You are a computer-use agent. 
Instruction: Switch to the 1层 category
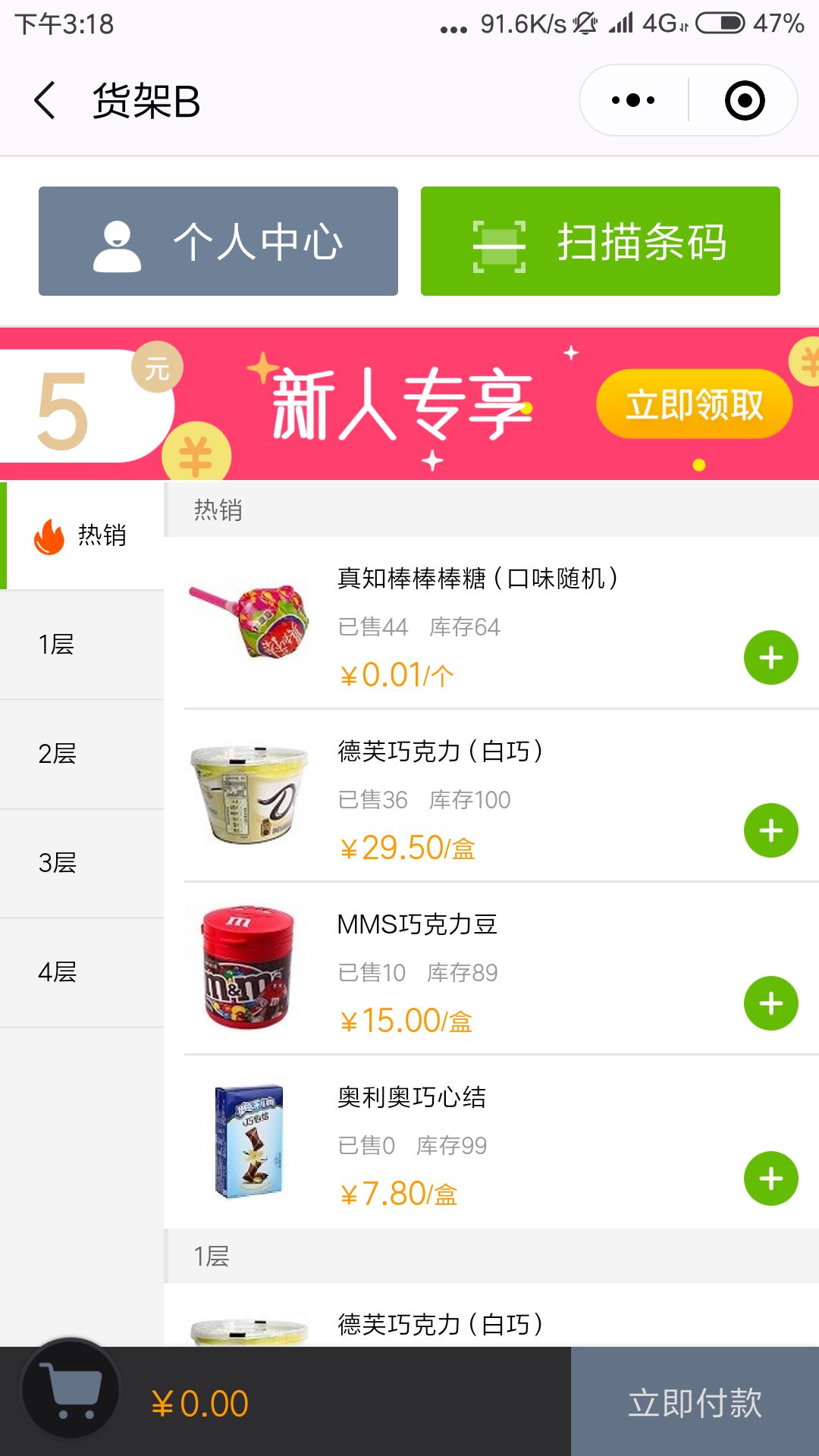(x=82, y=645)
